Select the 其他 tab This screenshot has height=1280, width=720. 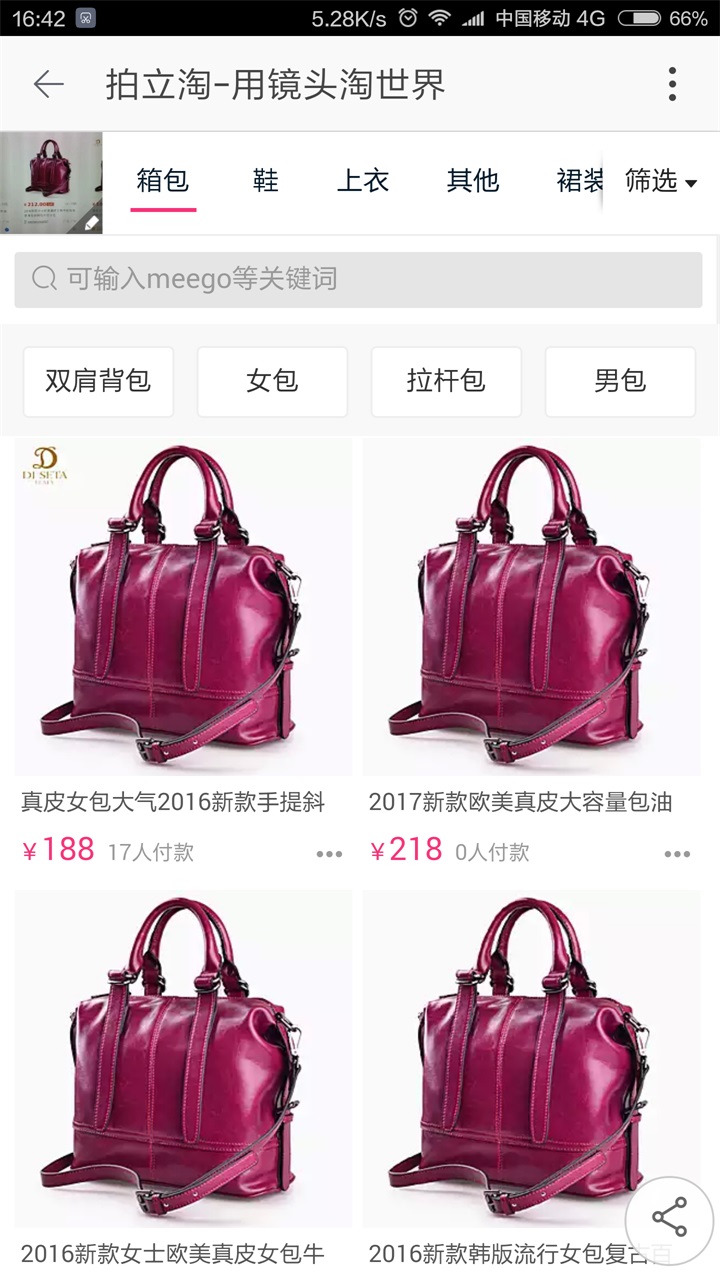(473, 181)
